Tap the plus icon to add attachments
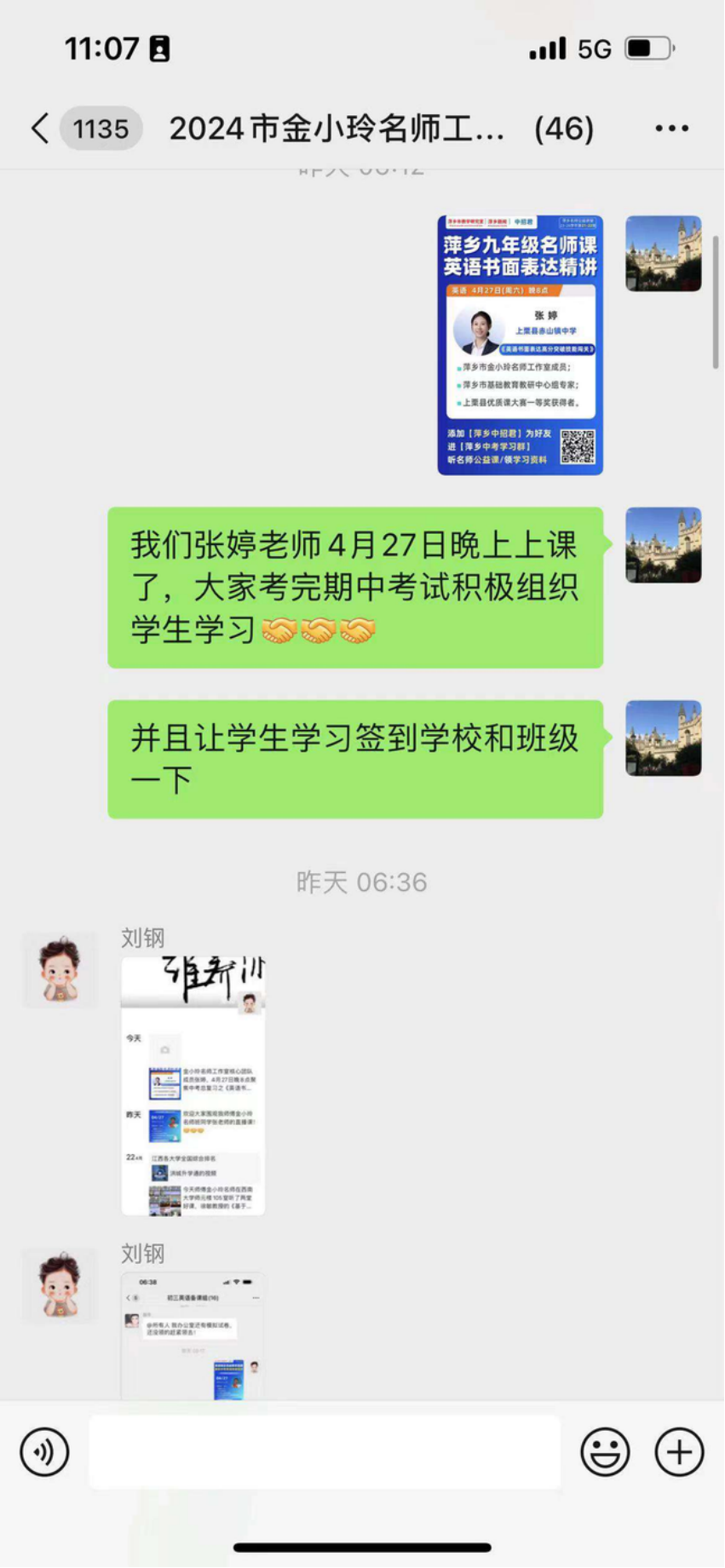This screenshot has height=1568, width=725. (677, 1452)
